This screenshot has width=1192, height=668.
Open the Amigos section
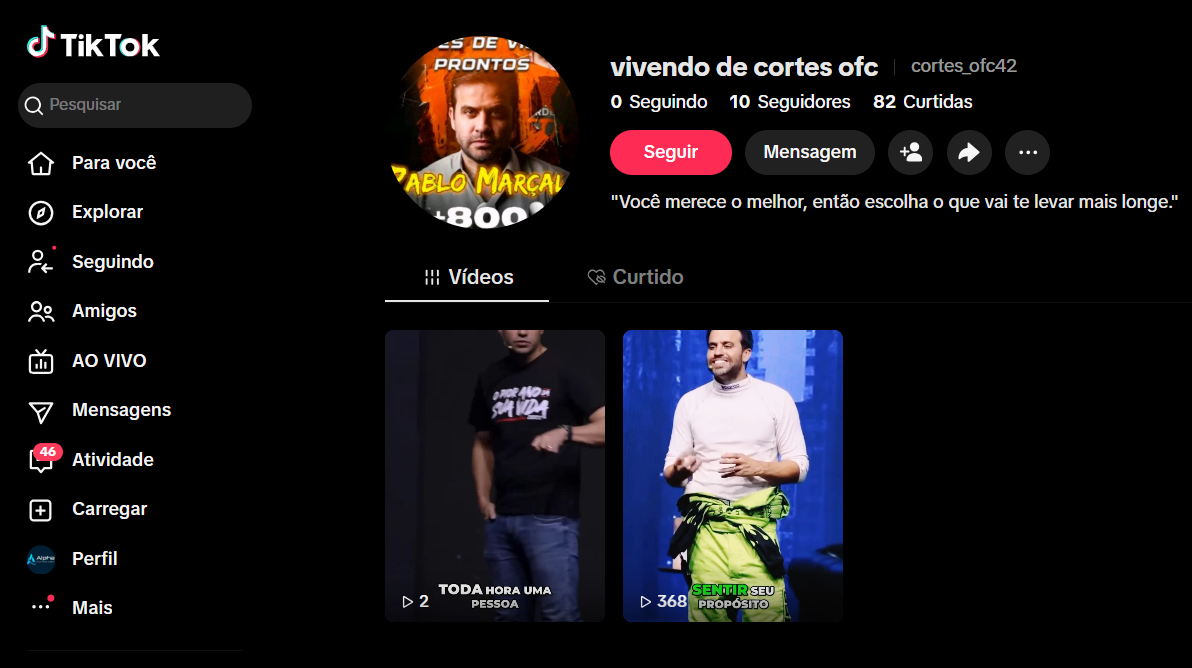104,311
